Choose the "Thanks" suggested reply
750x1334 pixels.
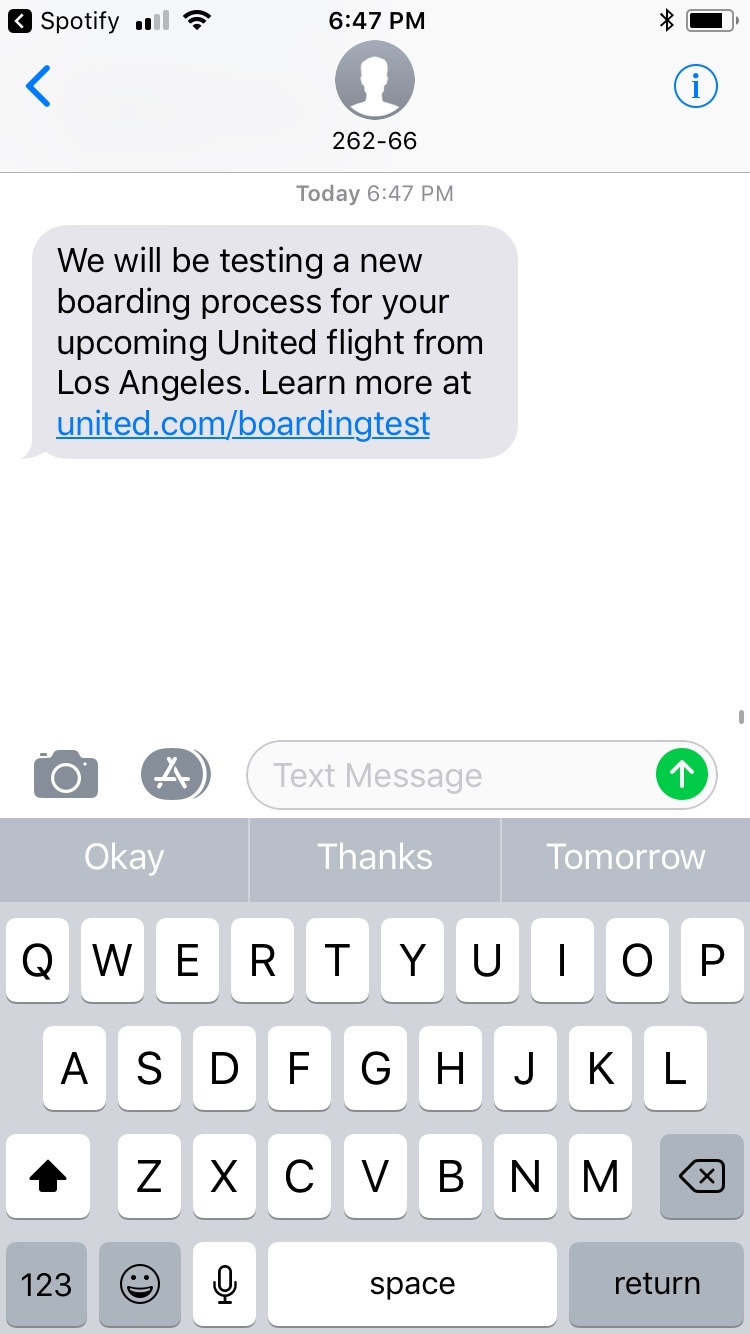(x=375, y=857)
